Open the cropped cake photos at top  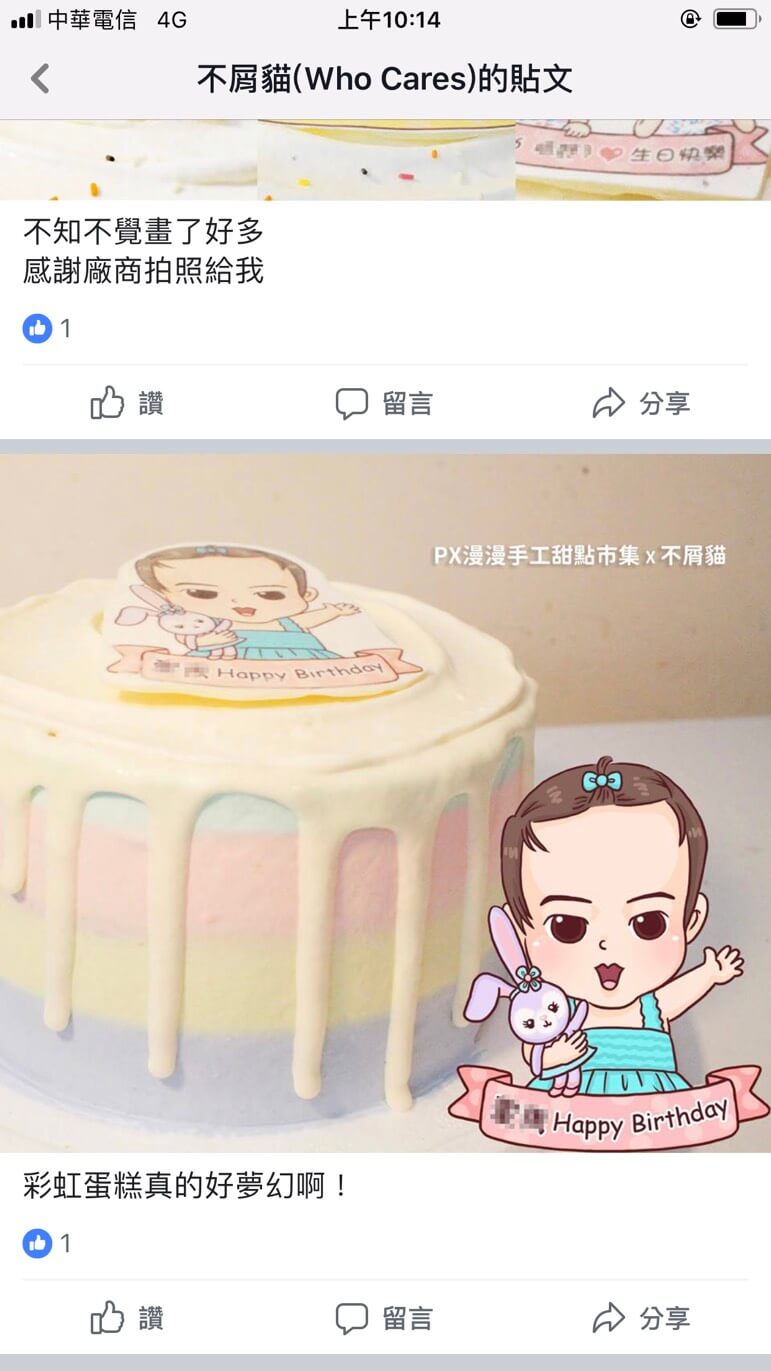pos(385,160)
